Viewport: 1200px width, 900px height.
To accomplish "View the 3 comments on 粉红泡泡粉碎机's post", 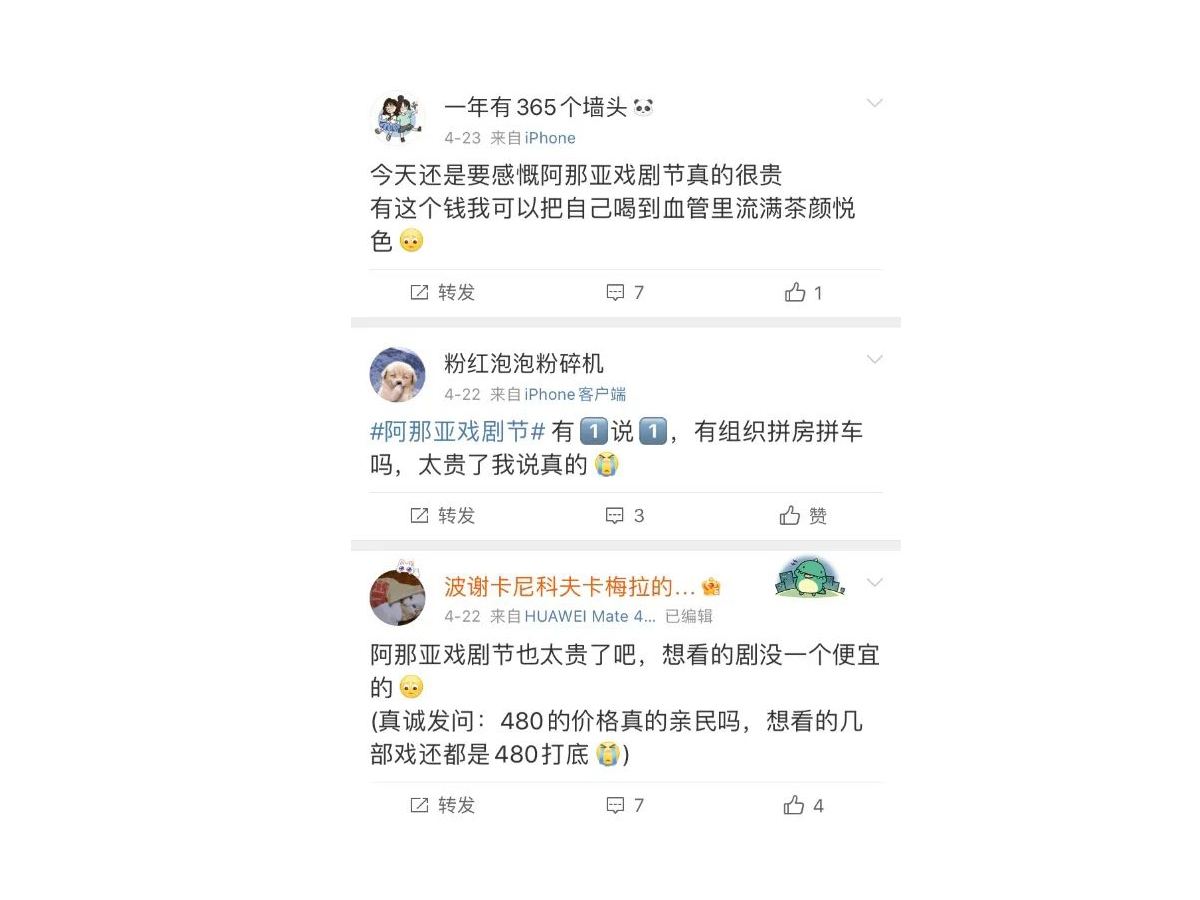I will 625,515.
